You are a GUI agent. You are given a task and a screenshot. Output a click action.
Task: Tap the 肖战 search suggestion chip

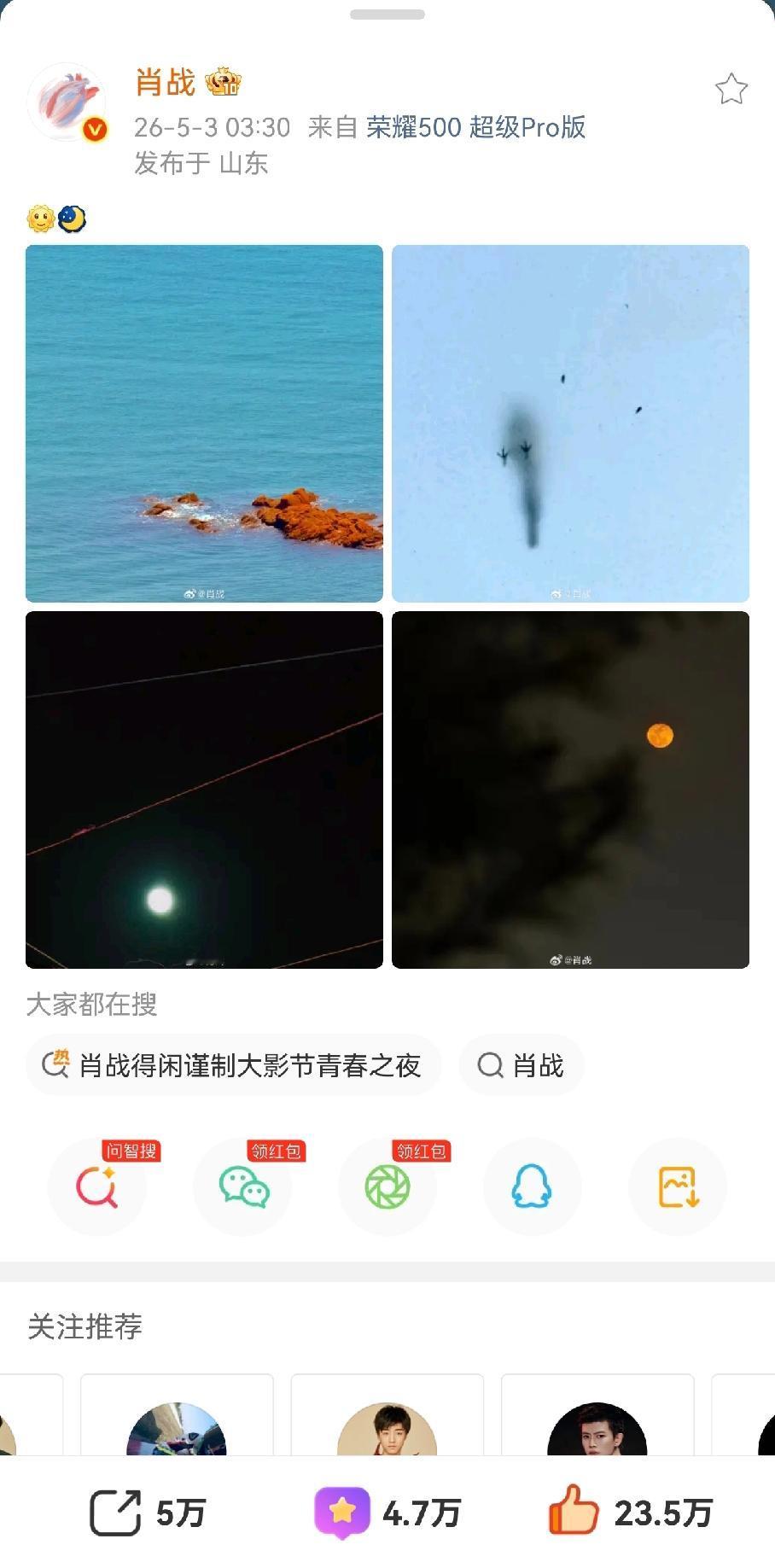pos(522,1065)
